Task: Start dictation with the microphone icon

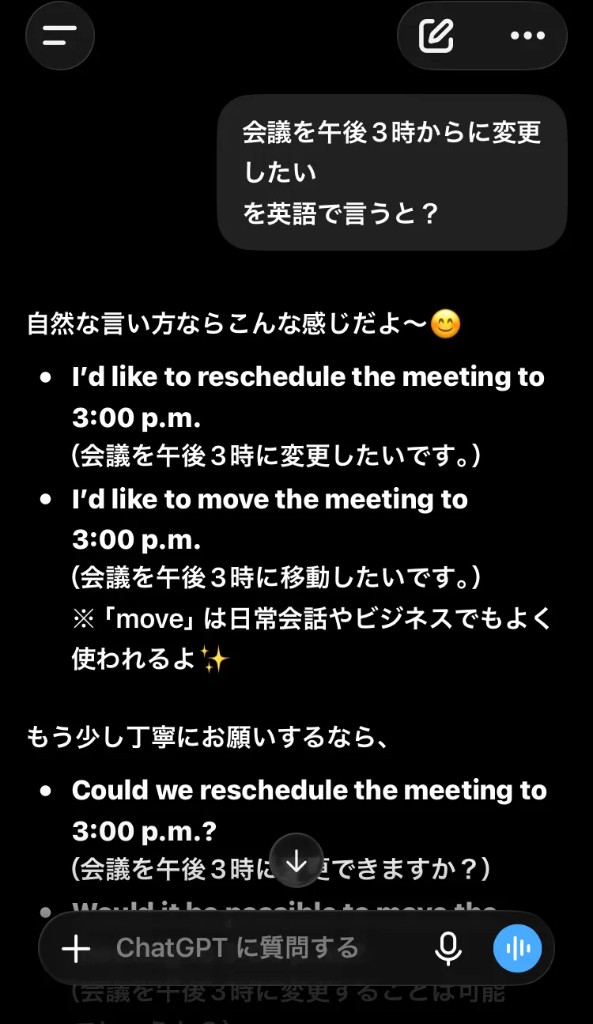Action: click(x=448, y=948)
